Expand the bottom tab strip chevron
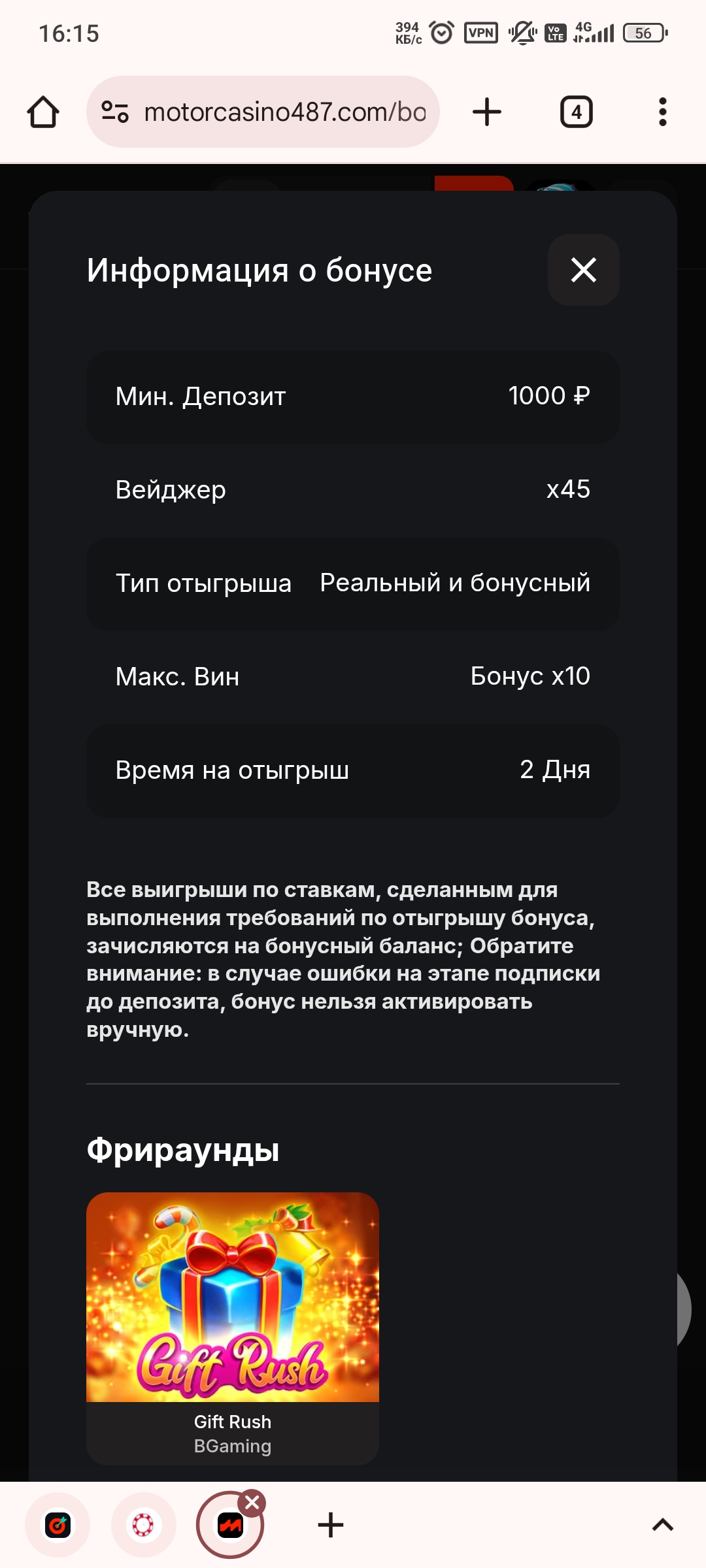Screen dimensions: 706x1568 662,1526
